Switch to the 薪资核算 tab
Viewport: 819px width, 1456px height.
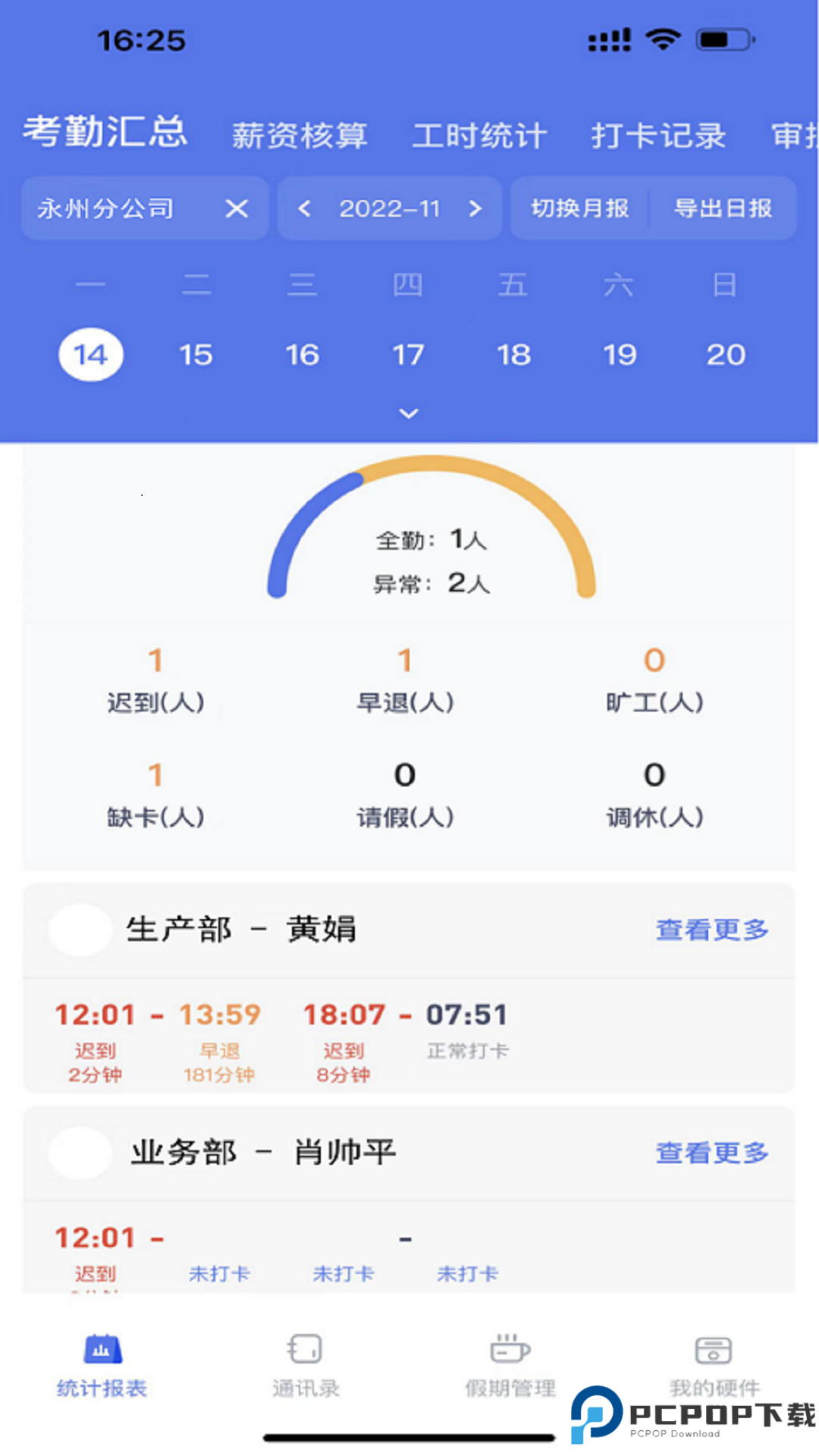click(x=300, y=136)
